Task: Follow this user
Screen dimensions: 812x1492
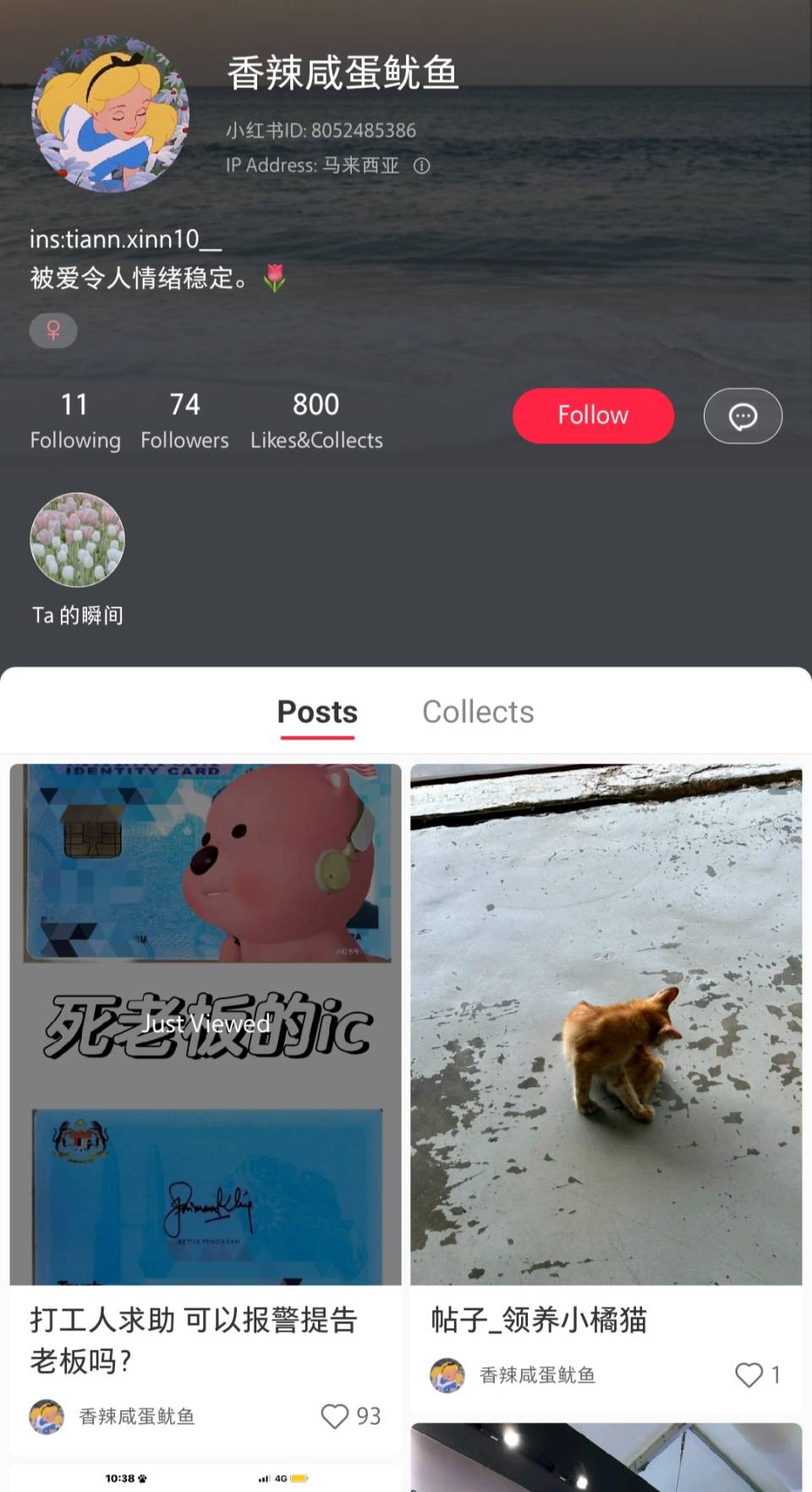Action: pyautogui.click(x=593, y=415)
